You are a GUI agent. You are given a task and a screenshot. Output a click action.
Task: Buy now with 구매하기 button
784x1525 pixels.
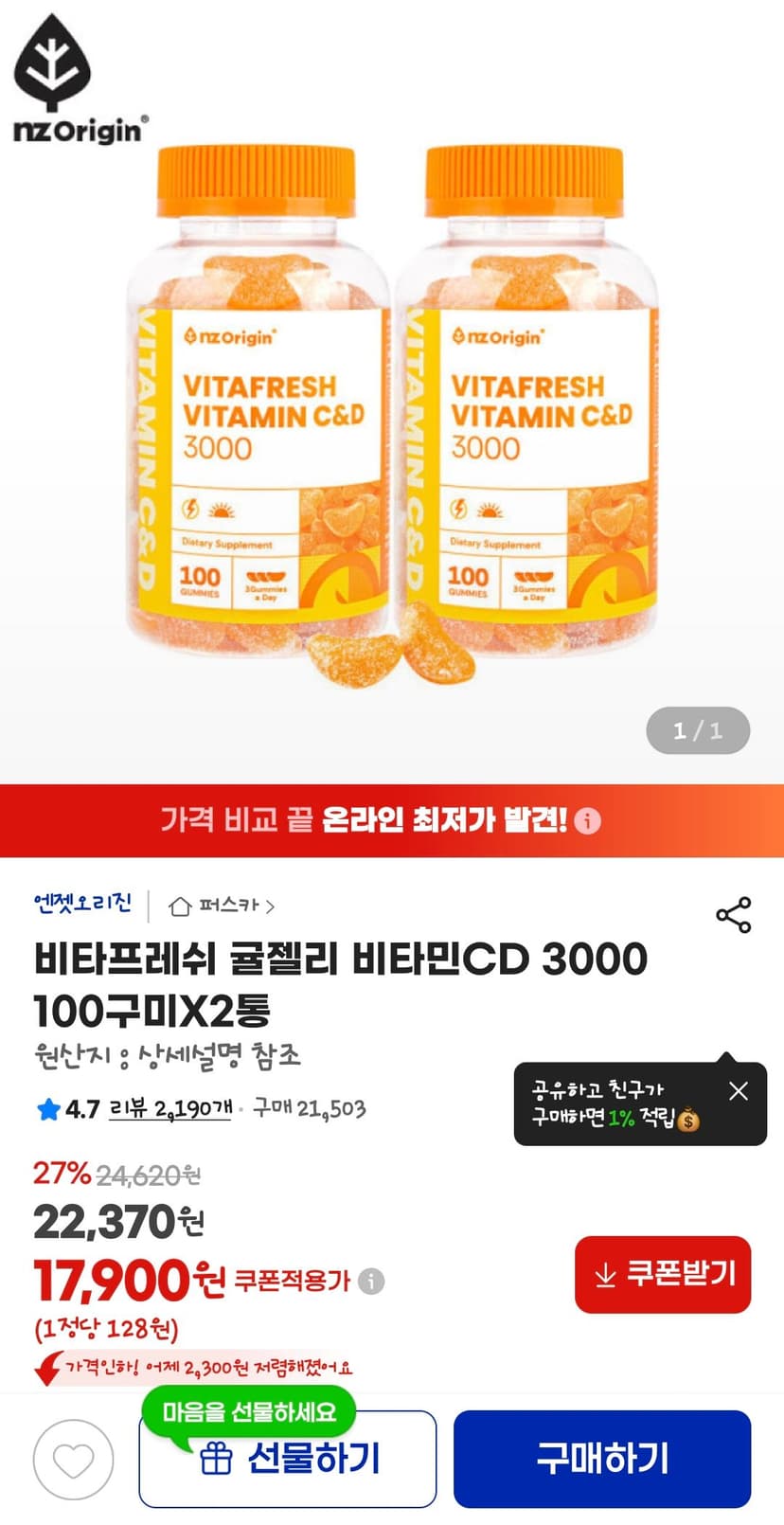click(x=602, y=1459)
